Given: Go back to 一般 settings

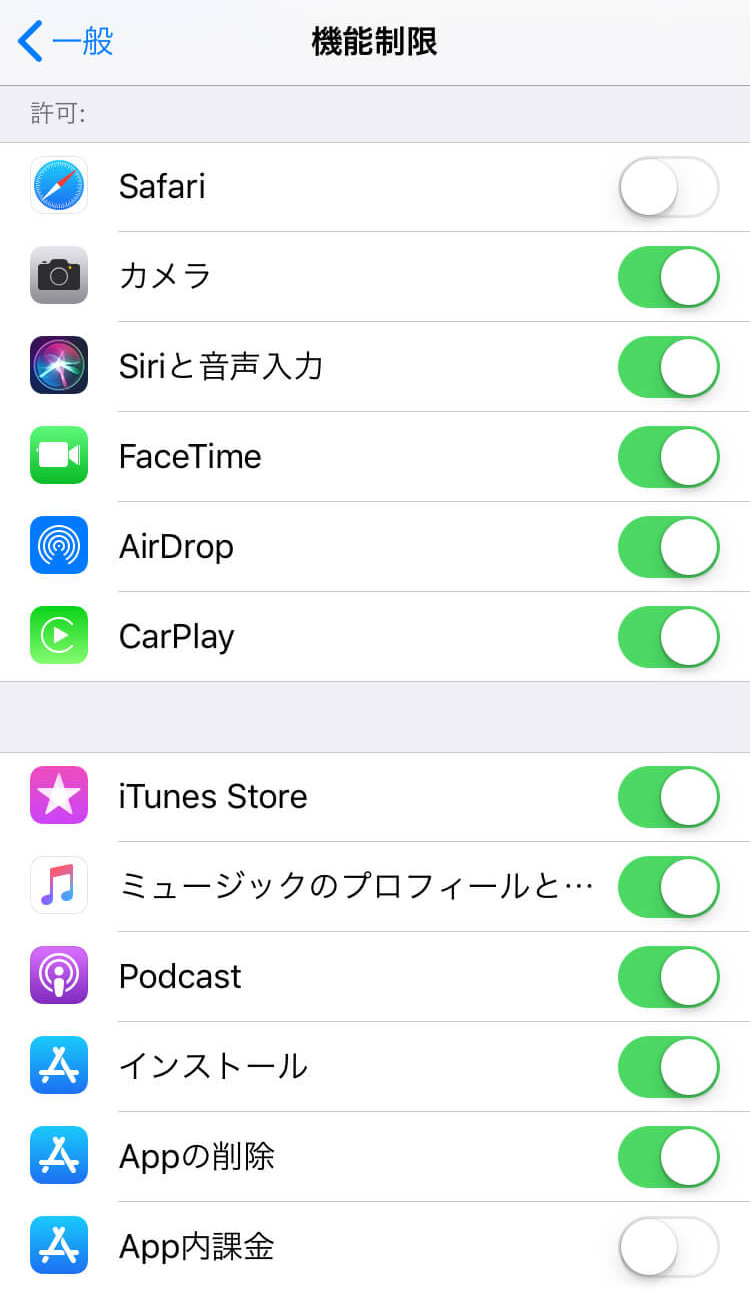Looking at the screenshot, I should pyautogui.click(x=66, y=42).
